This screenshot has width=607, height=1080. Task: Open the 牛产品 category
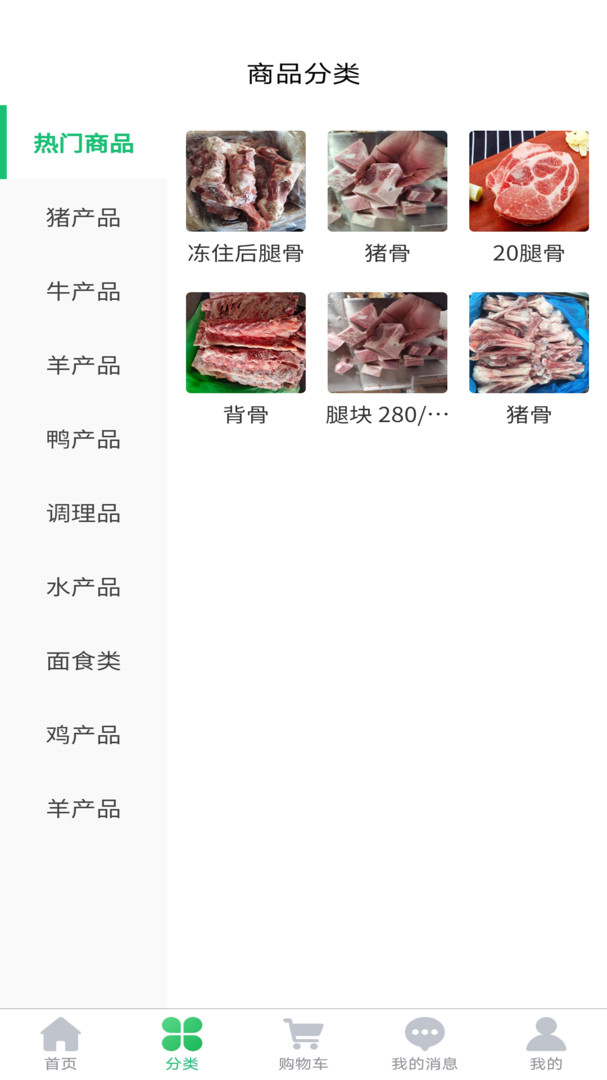tap(83, 291)
